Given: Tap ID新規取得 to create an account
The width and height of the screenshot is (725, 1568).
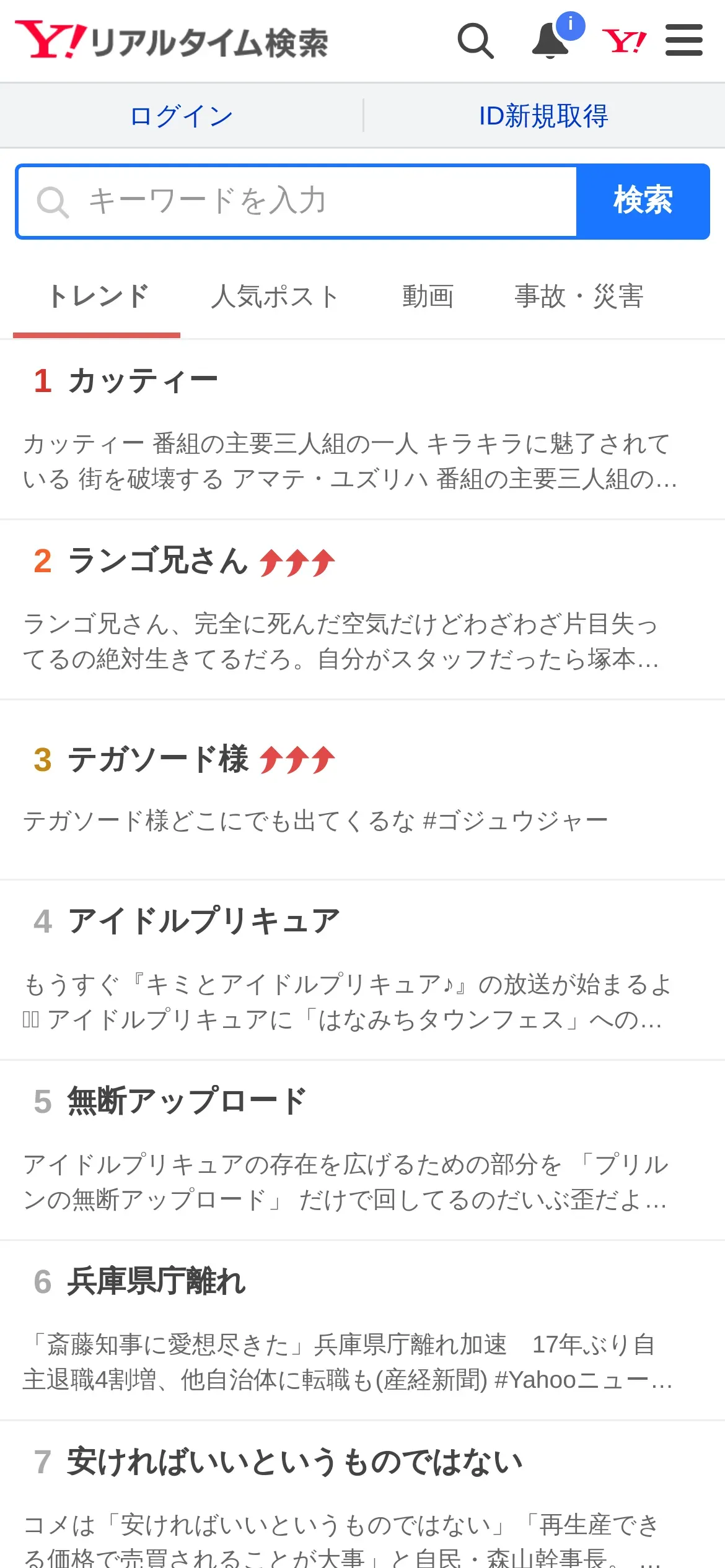Looking at the screenshot, I should (x=543, y=116).
